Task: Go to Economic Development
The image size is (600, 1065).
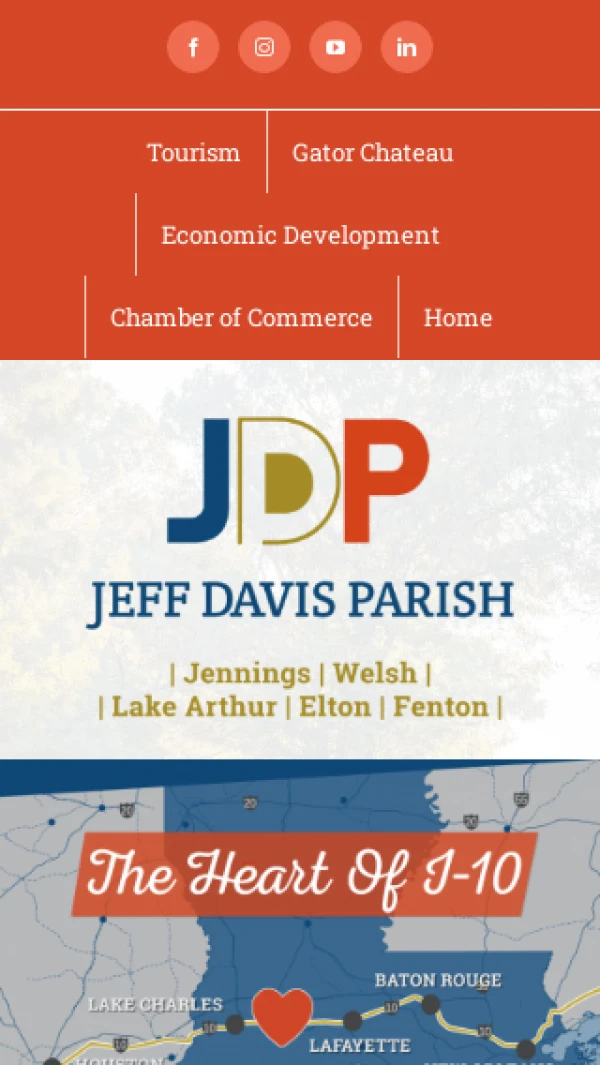Action: [300, 235]
